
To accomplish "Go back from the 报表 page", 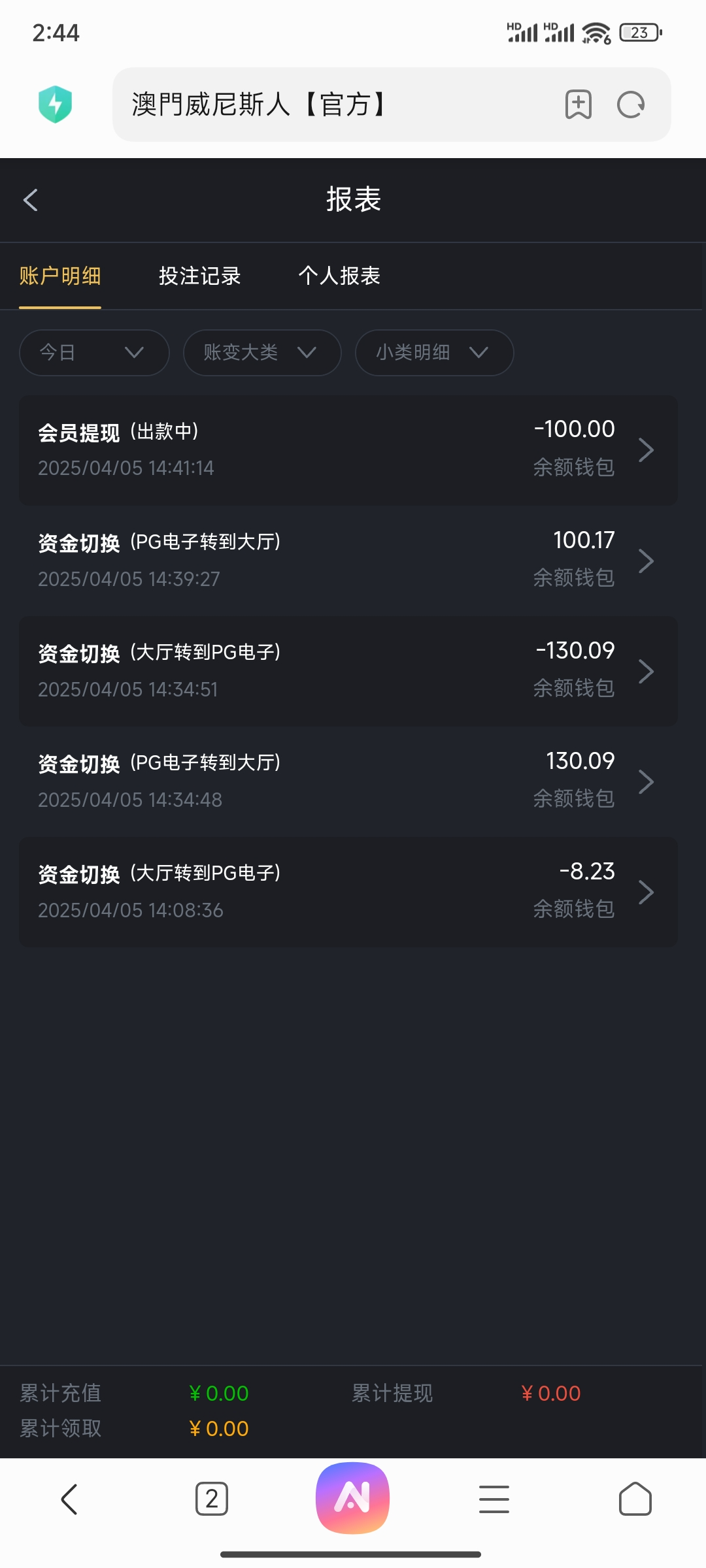I will pos(31,200).
